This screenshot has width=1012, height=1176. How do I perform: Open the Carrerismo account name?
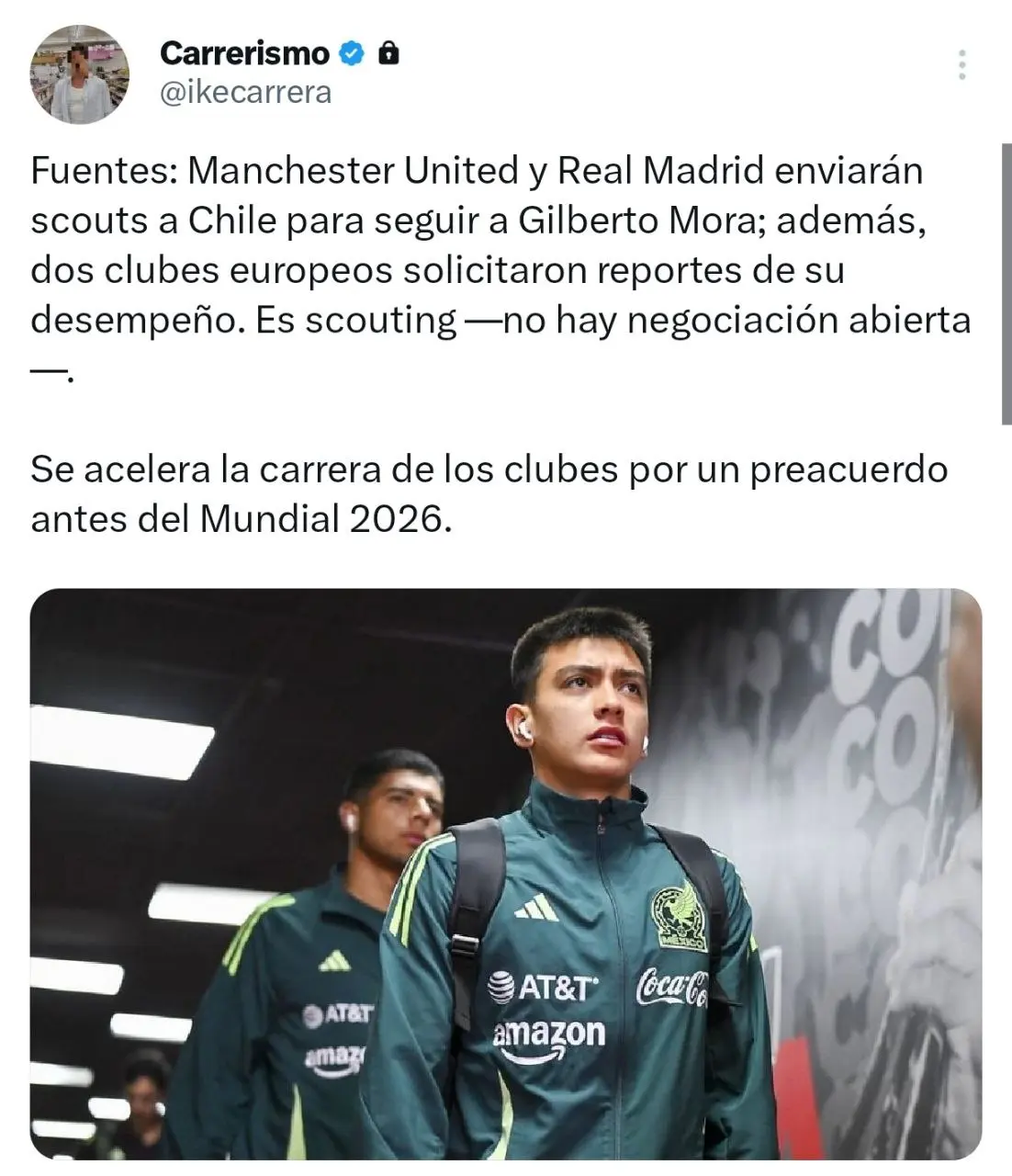pyautogui.click(x=244, y=53)
